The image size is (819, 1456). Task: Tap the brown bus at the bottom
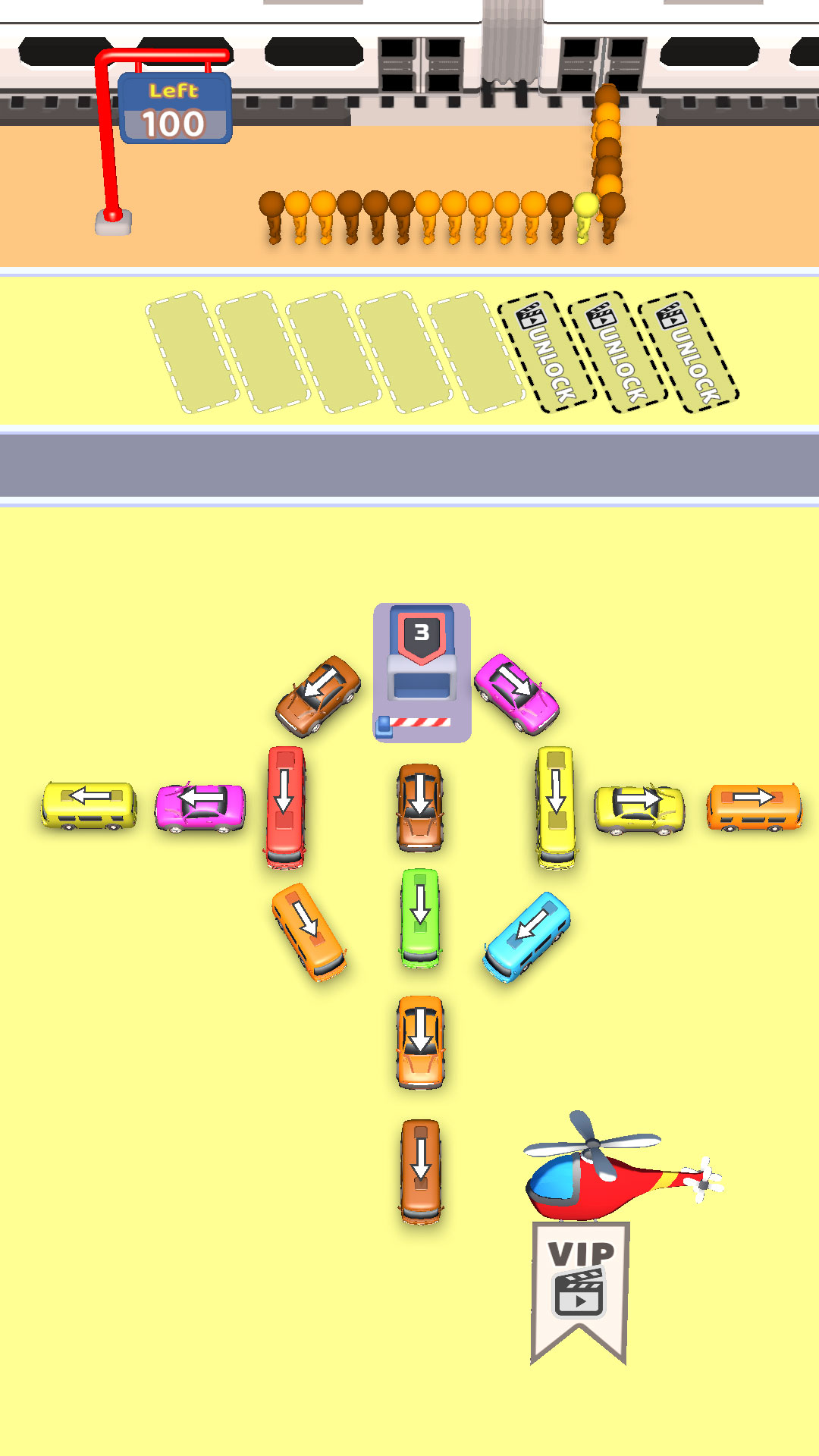click(421, 1169)
